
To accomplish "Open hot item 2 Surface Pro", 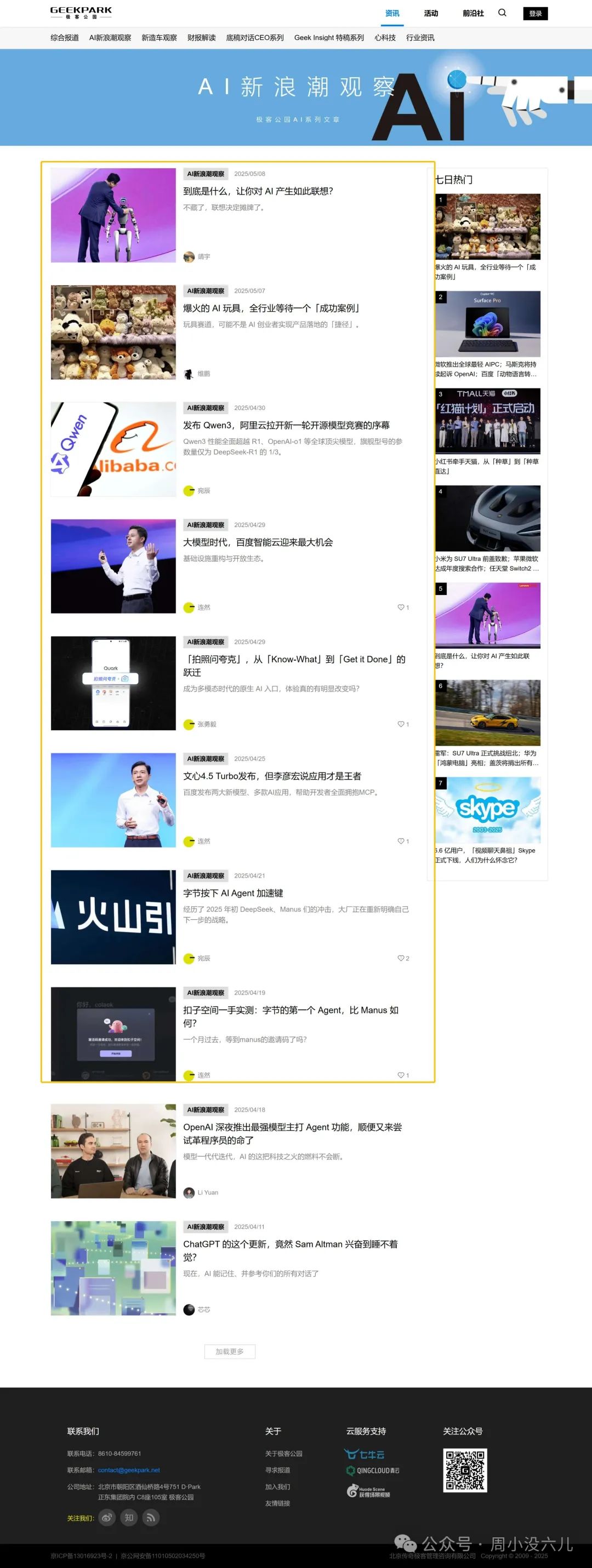I will click(x=487, y=324).
